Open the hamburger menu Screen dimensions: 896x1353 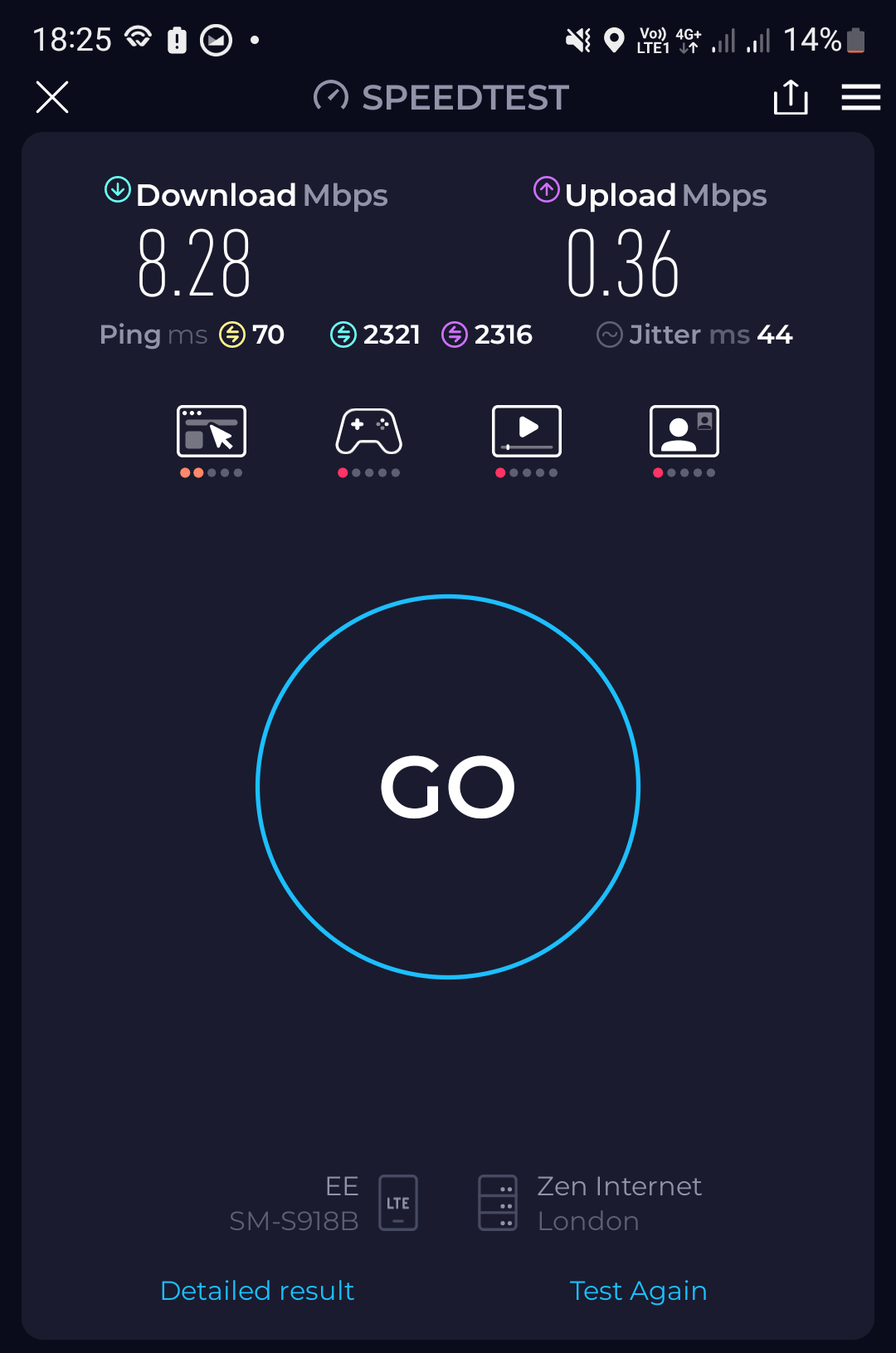pyautogui.click(x=860, y=97)
